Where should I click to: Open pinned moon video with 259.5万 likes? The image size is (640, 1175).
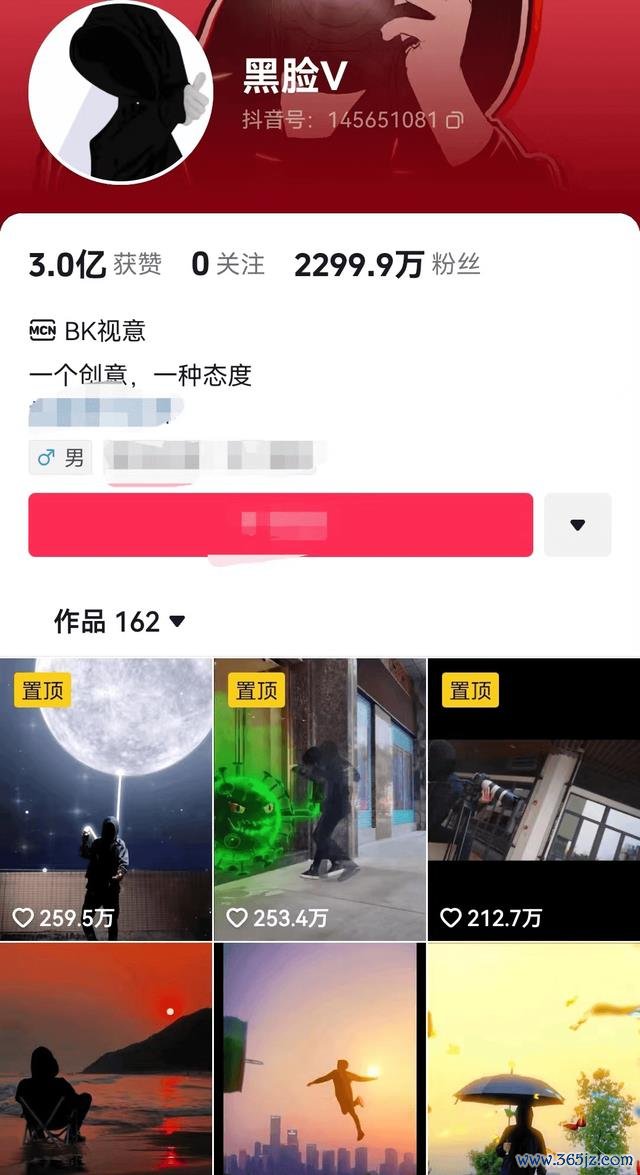(x=106, y=800)
